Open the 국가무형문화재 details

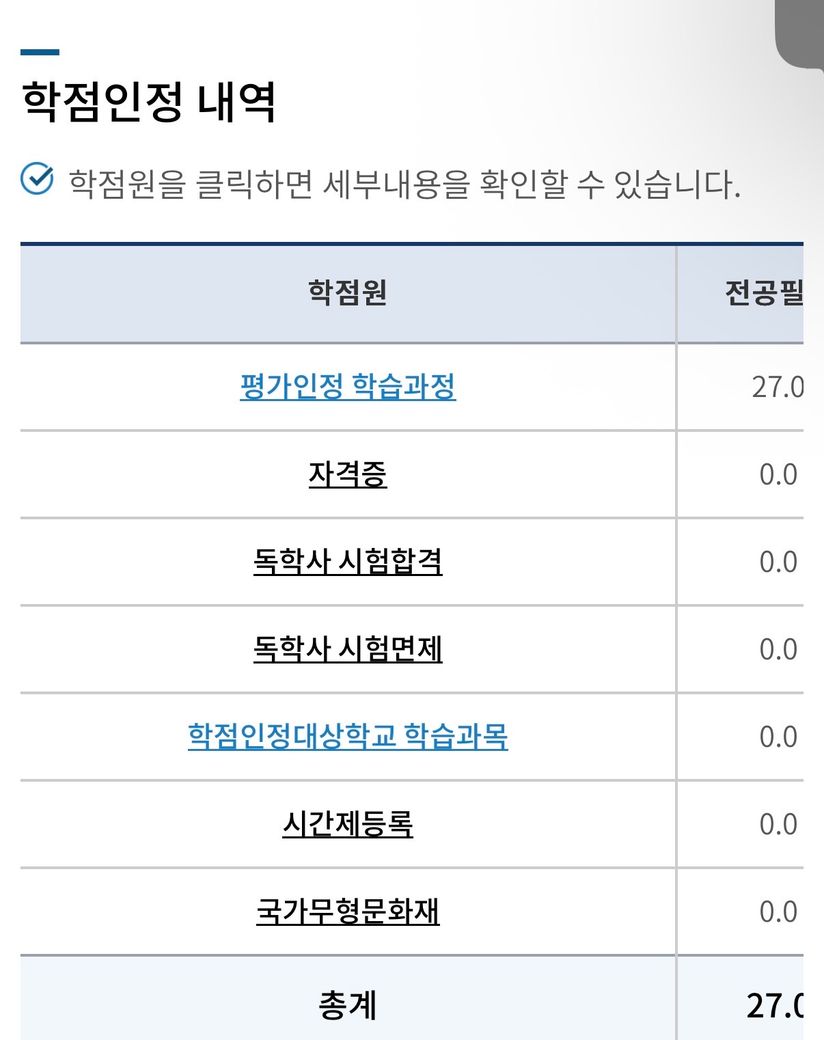pos(348,911)
